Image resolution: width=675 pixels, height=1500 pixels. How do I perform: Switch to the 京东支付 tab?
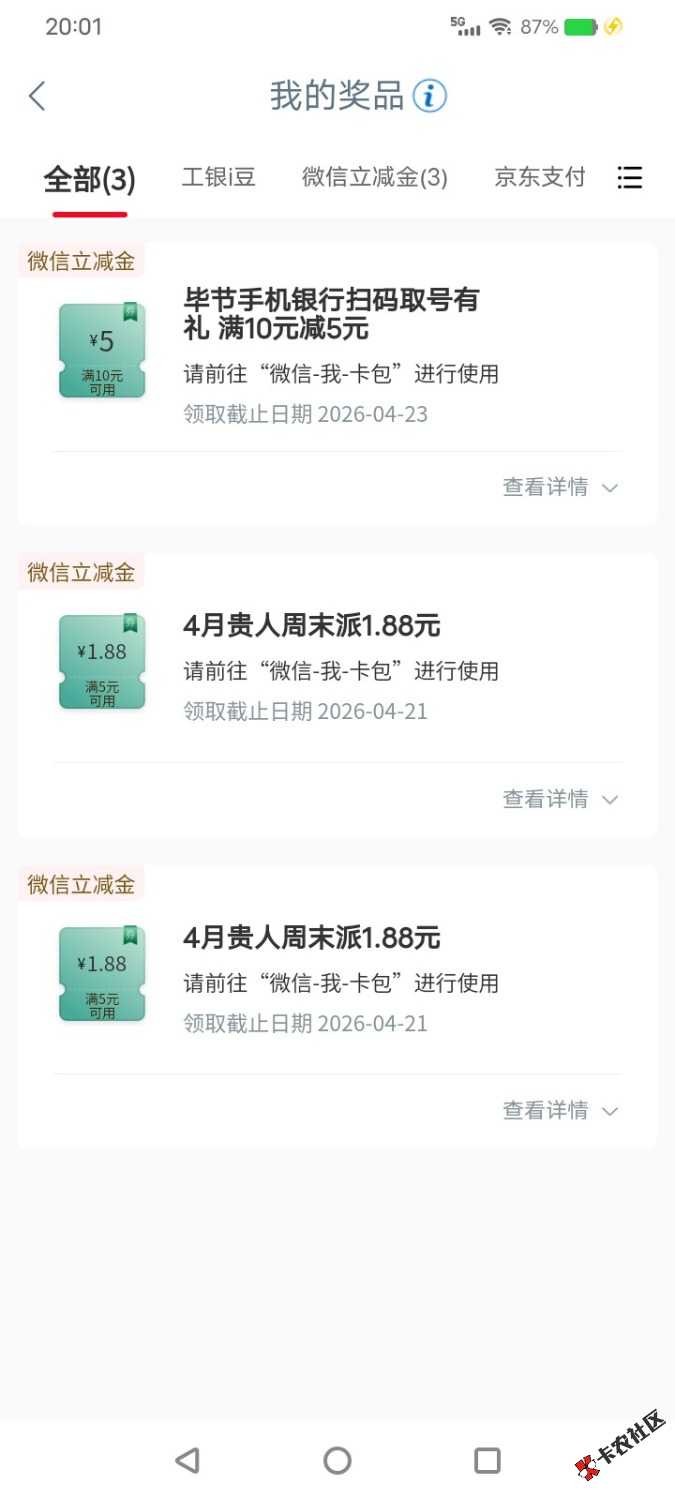point(539,178)
